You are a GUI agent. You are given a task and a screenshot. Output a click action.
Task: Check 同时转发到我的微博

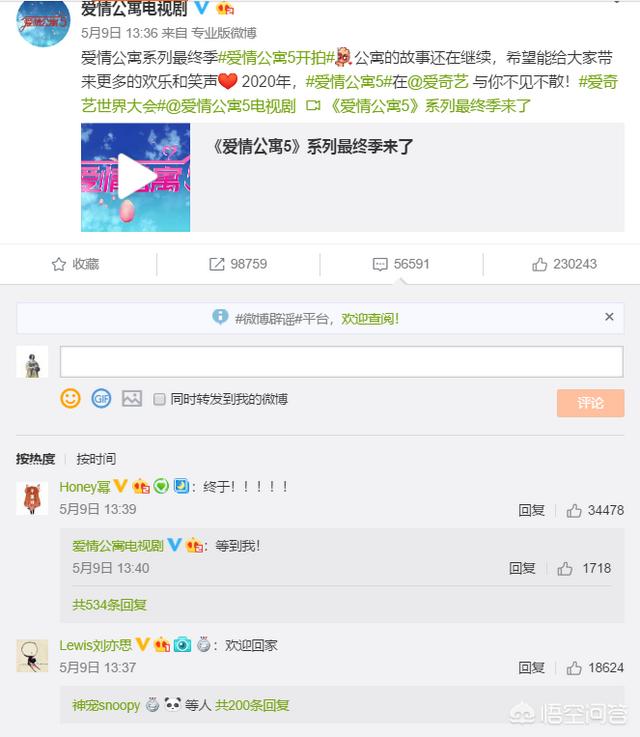point(159,399)
